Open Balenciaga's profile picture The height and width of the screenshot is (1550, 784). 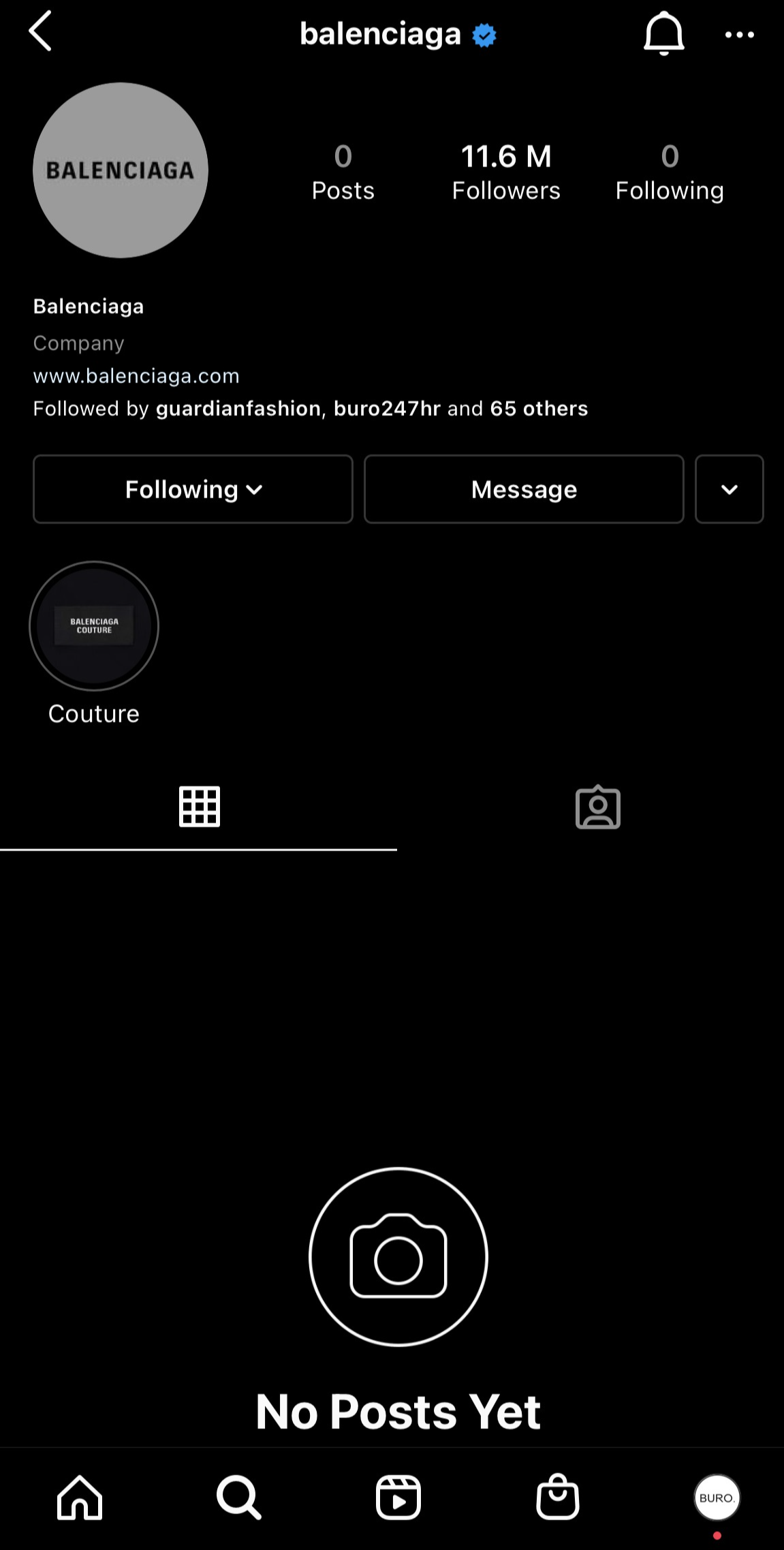tap(121, 170)
